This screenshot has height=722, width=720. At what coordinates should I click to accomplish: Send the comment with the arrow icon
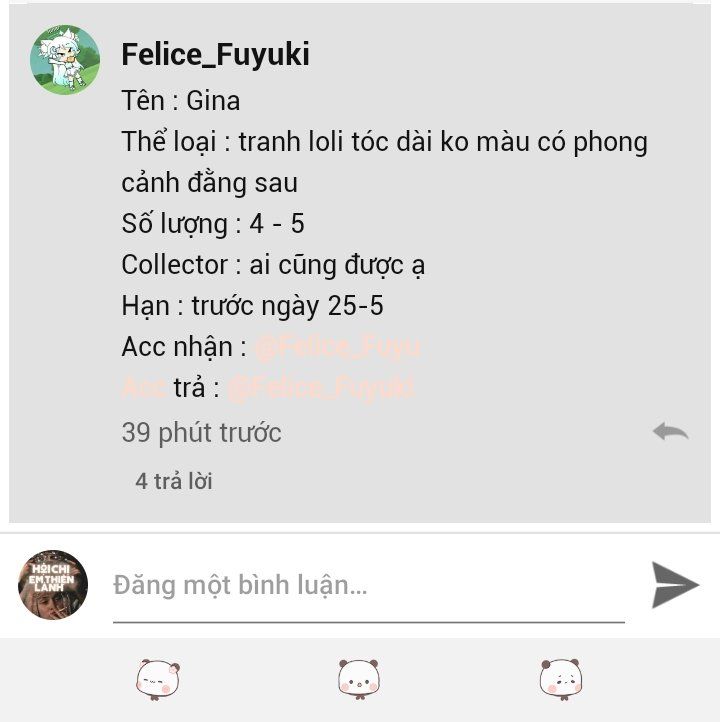[x=674, y=585]
